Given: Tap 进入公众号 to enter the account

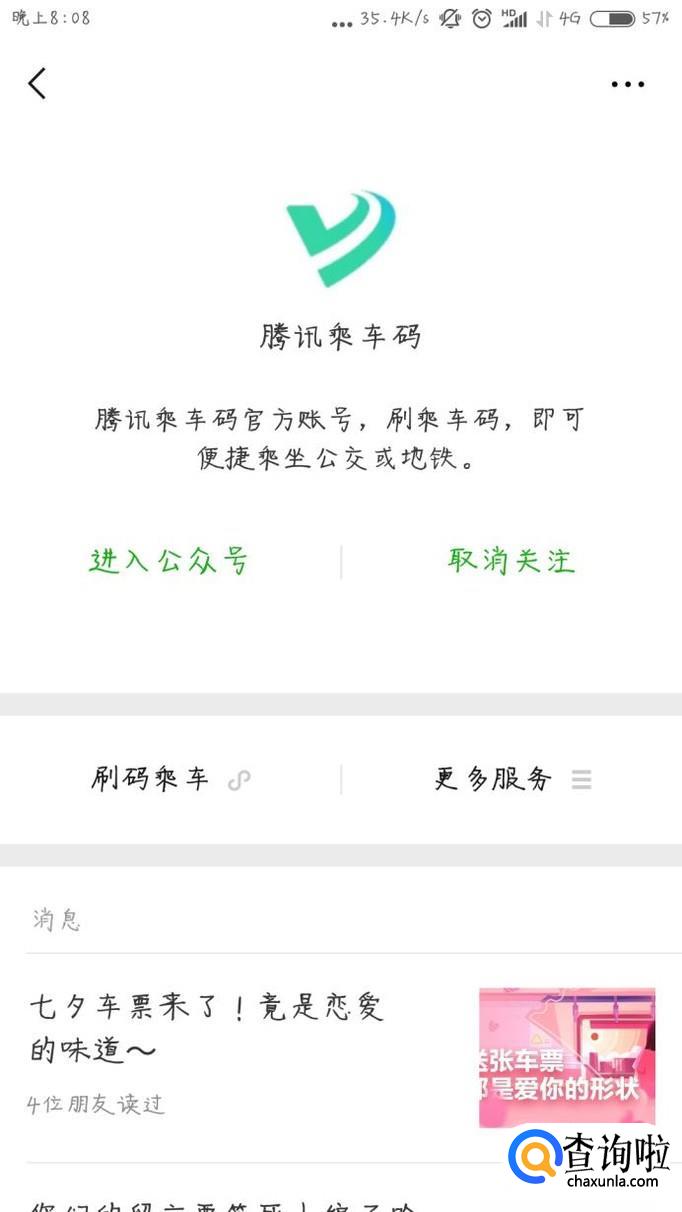Looking at the screenshot, I should tap(168, 561).
